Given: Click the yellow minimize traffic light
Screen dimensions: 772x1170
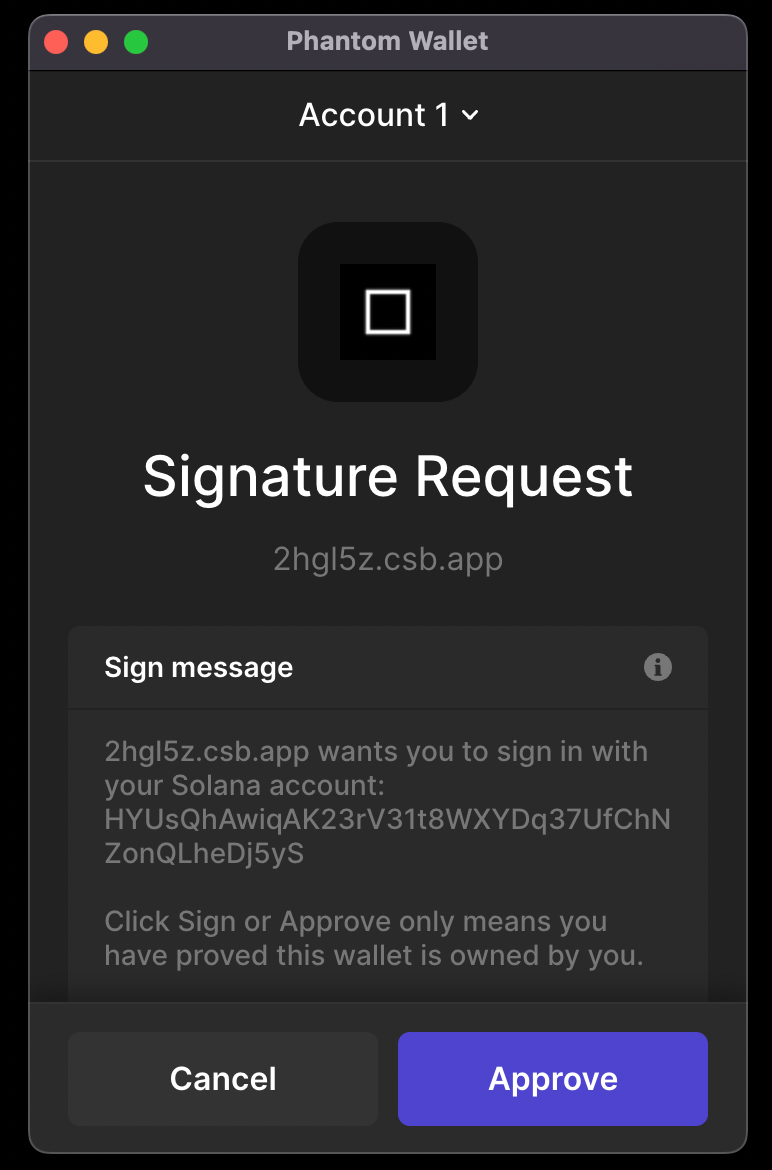Looking at the screenshot, I should pyautogui.click(x=96, y=42).
